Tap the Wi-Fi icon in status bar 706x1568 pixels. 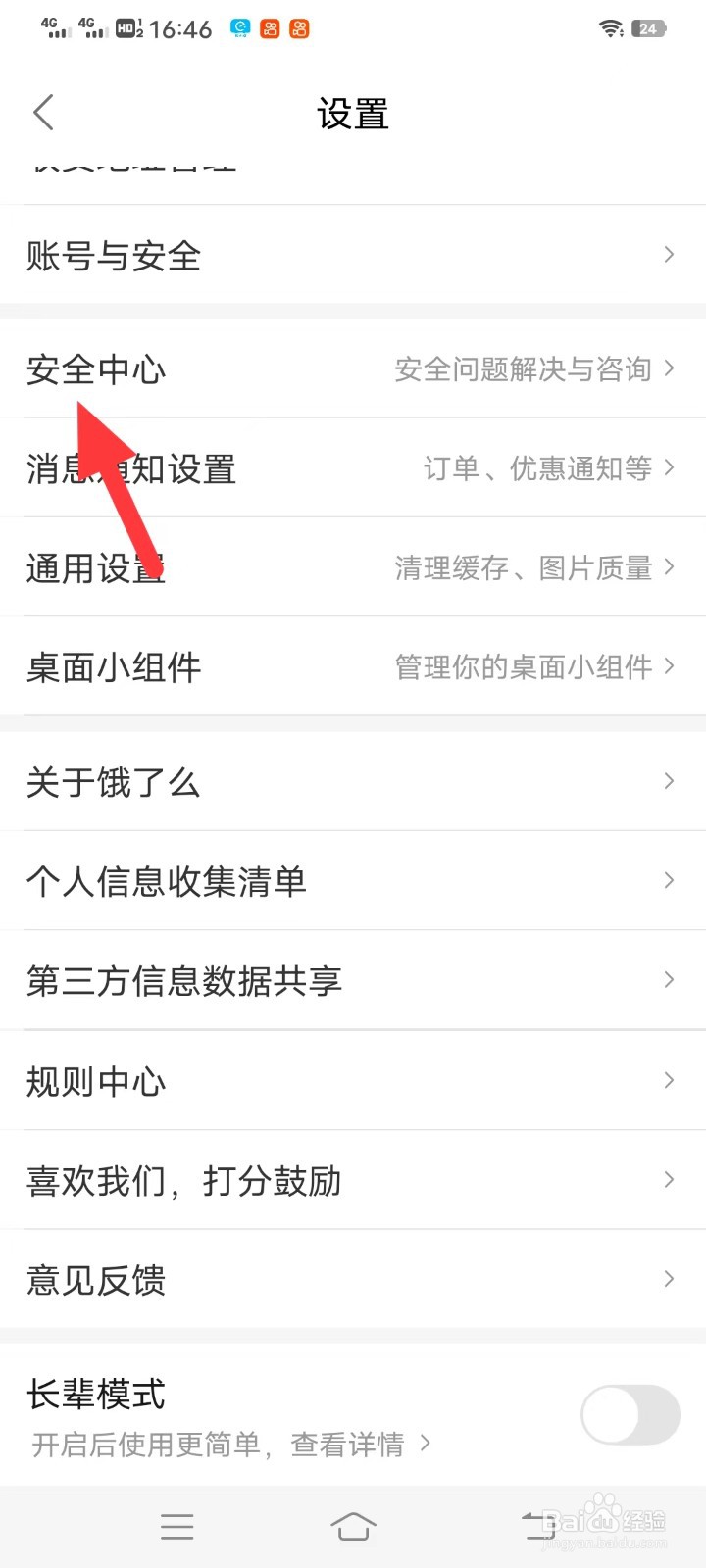(612, 28)
